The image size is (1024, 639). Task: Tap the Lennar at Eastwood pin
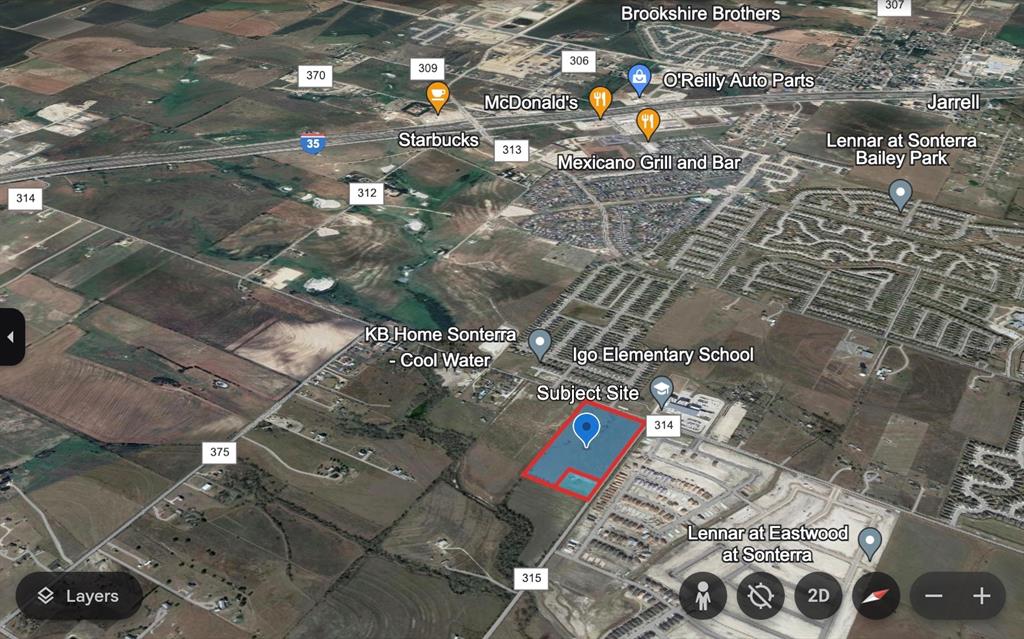[x=870, y=542]
